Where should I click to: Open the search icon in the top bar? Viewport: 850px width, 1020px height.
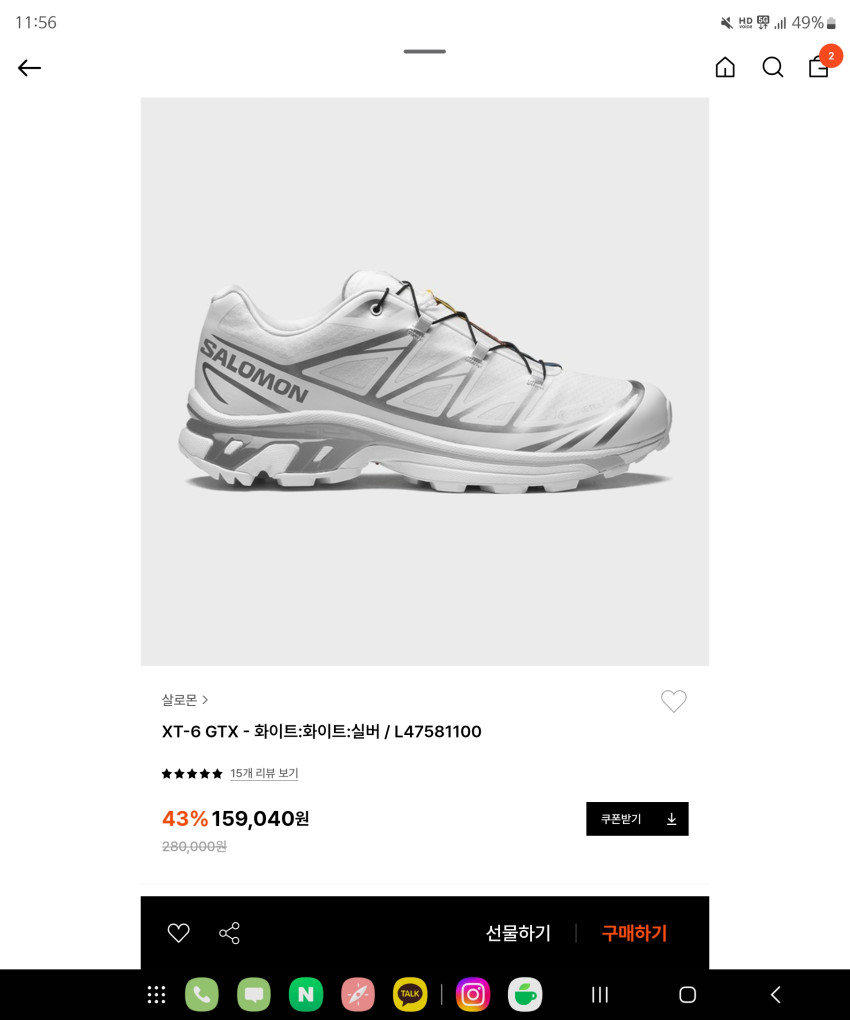[x=772, y=67]
